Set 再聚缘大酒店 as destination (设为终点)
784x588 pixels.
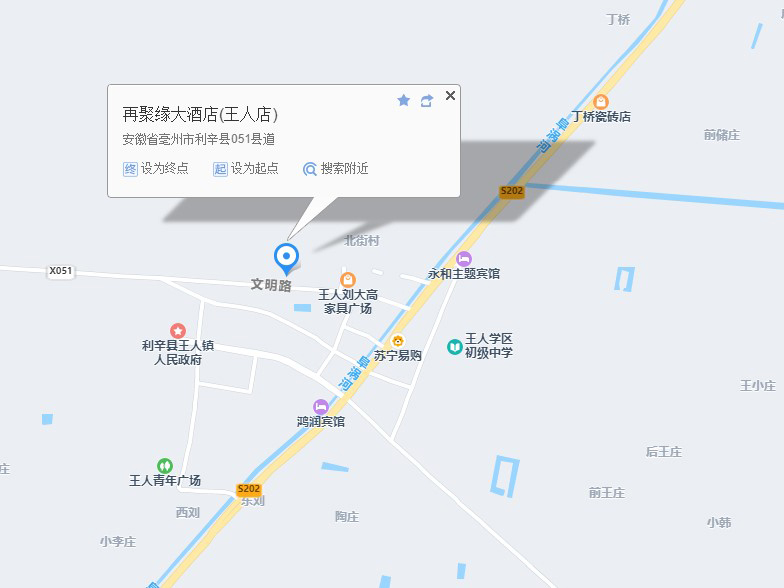[156, 169]
